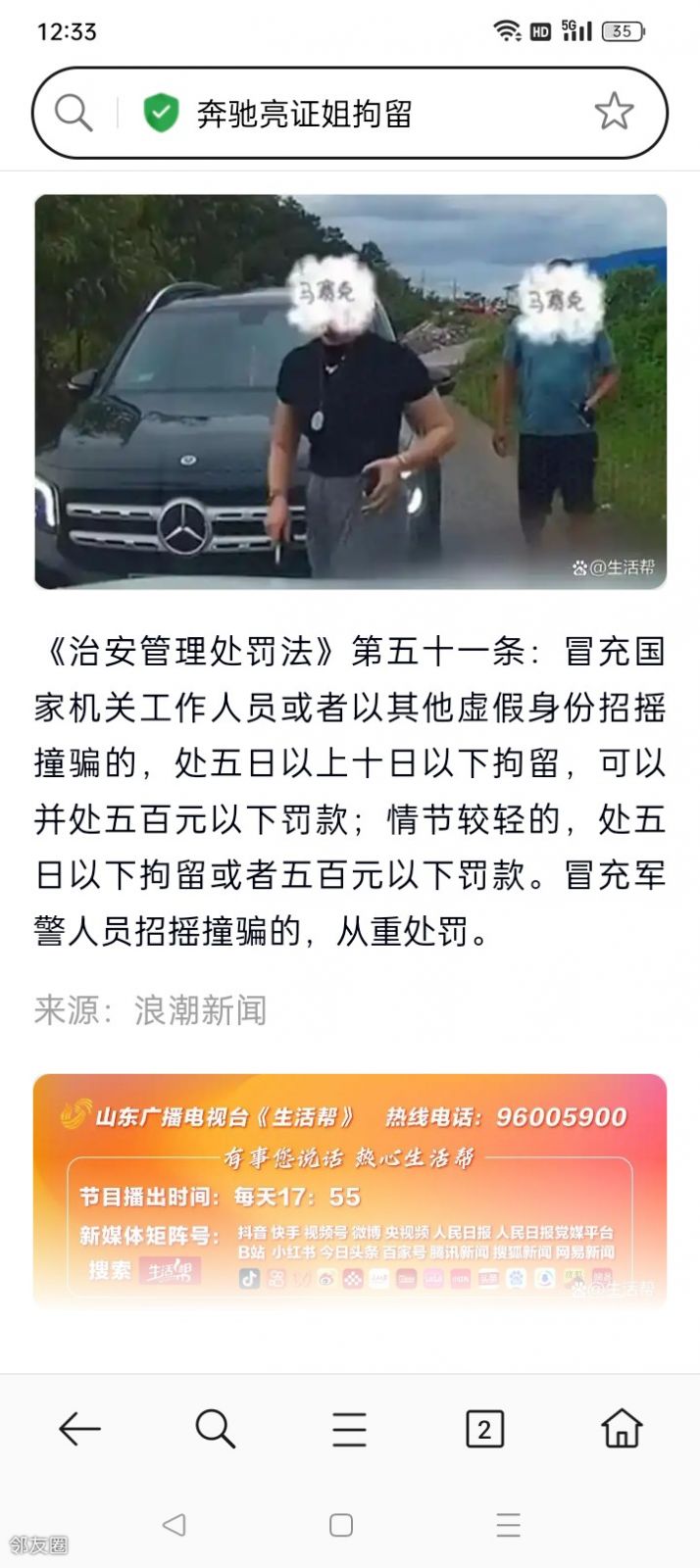
Task: Bookmark this page with the star icon
Action: point(615,112)
